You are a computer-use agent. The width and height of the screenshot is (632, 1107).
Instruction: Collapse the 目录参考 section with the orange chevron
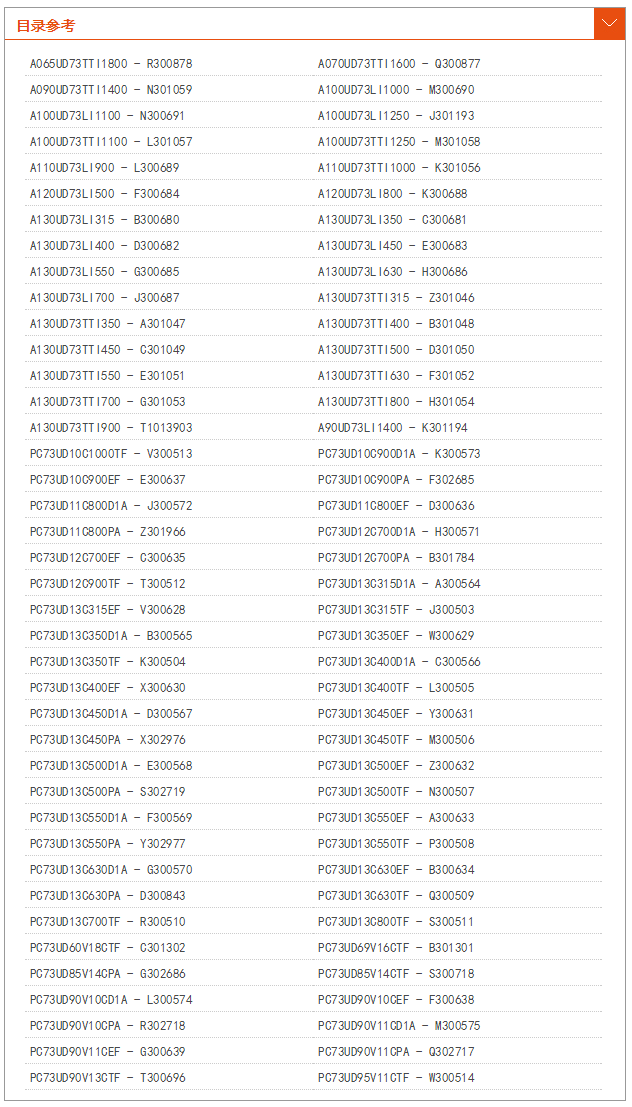[609, 24]
